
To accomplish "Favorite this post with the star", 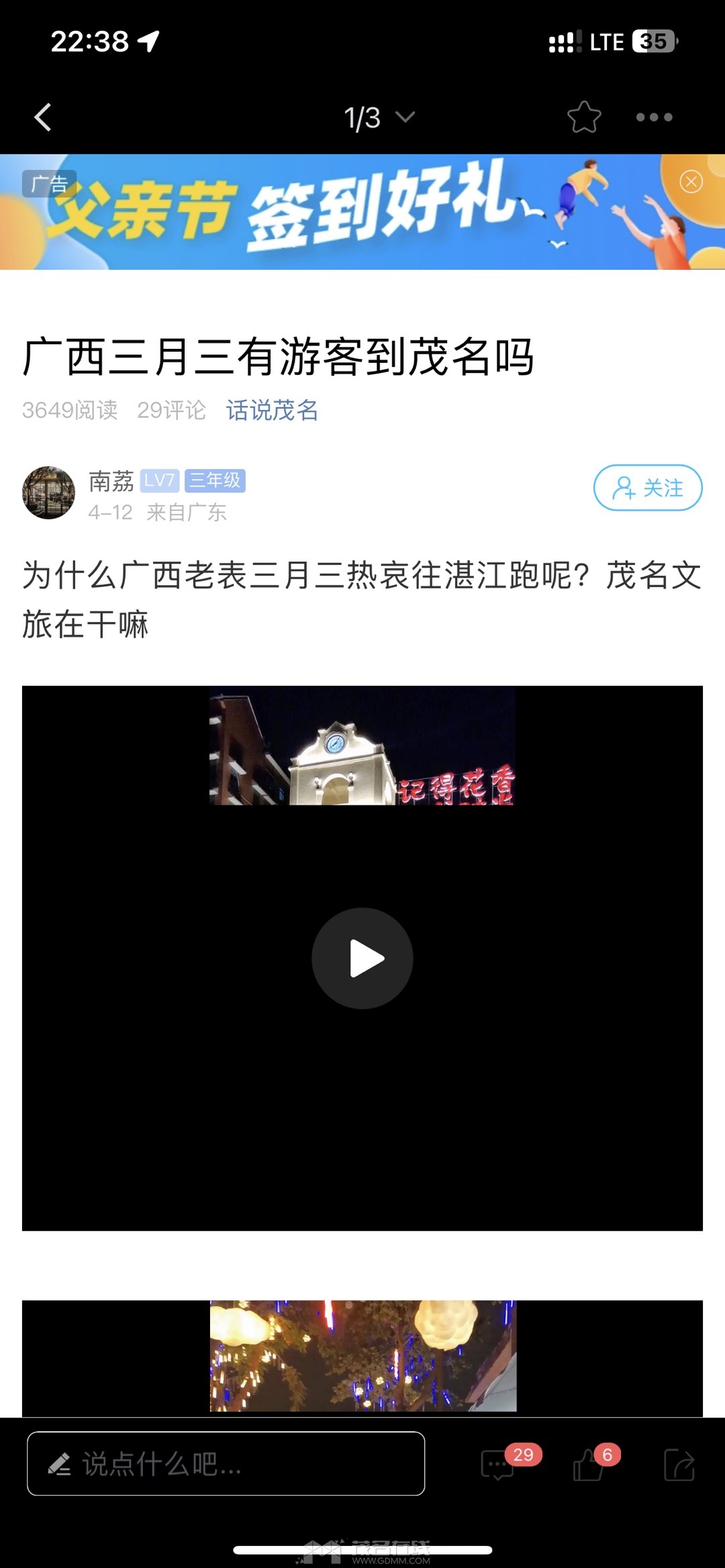I will click(x=583, y=117).
